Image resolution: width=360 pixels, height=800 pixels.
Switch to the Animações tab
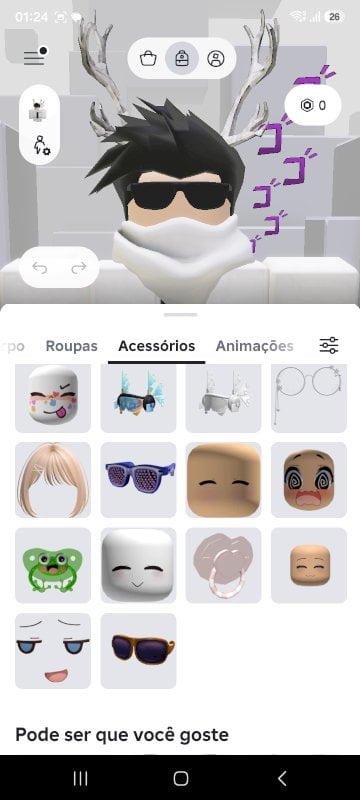click(254, 346)
